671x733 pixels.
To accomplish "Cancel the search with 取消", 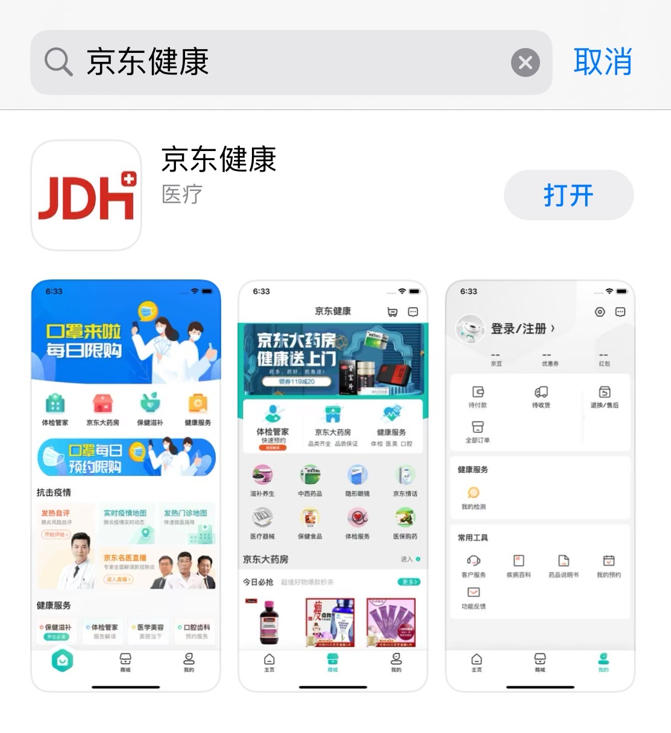I will tap(603, 62).
